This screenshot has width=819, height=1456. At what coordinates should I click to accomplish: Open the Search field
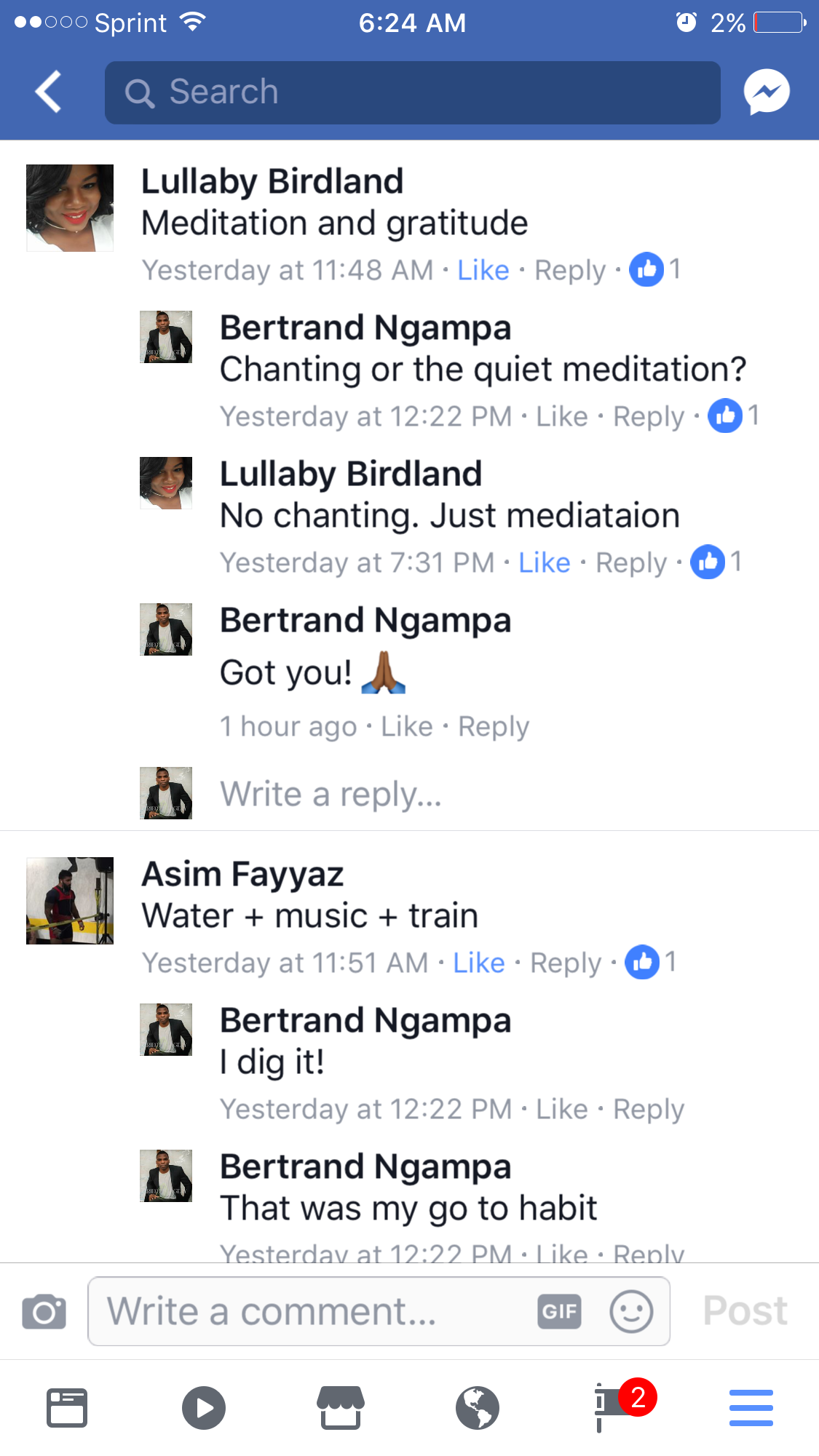pos(412,92)
